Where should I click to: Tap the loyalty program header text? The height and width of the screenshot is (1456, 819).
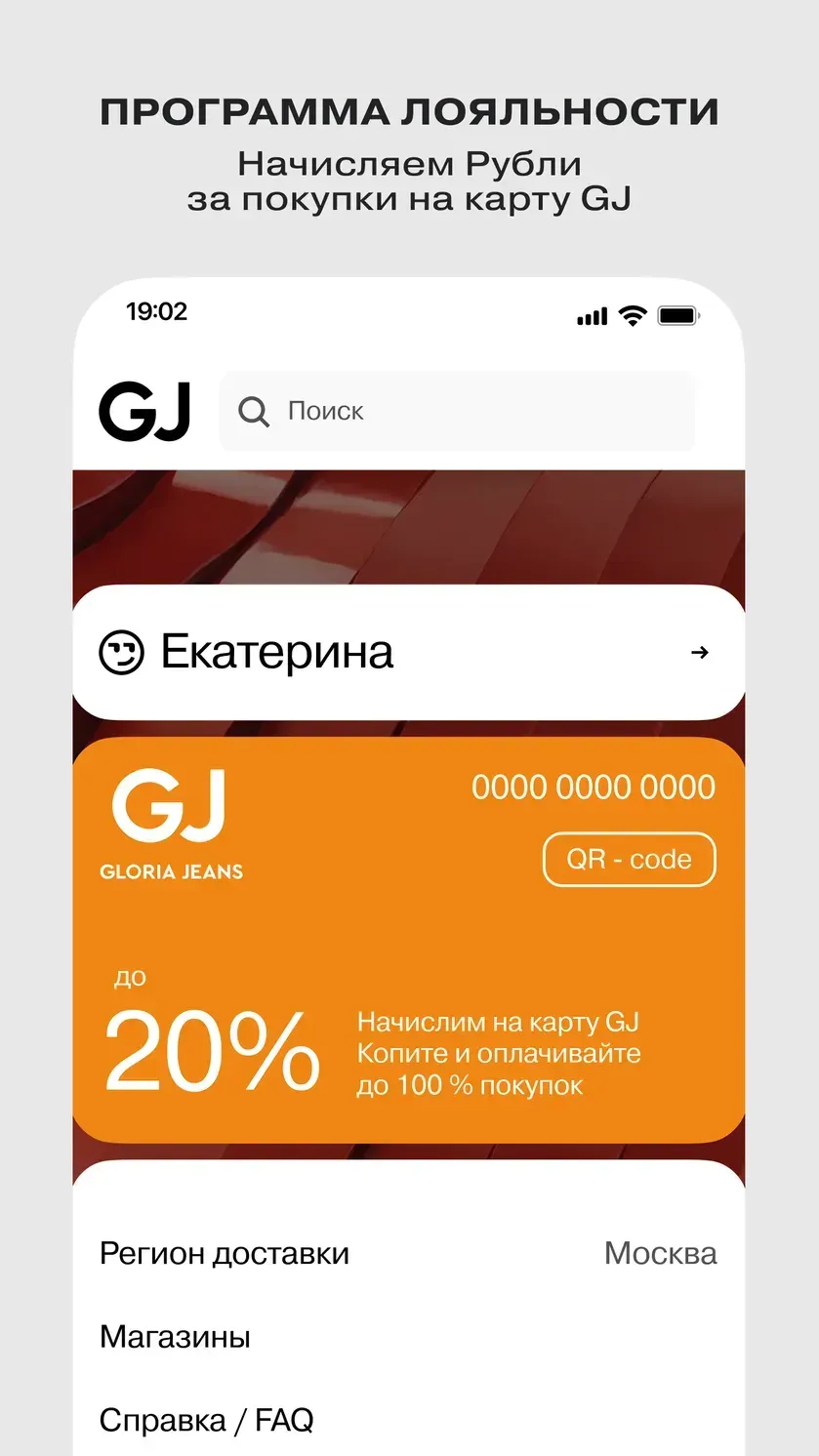click(409, 110)
